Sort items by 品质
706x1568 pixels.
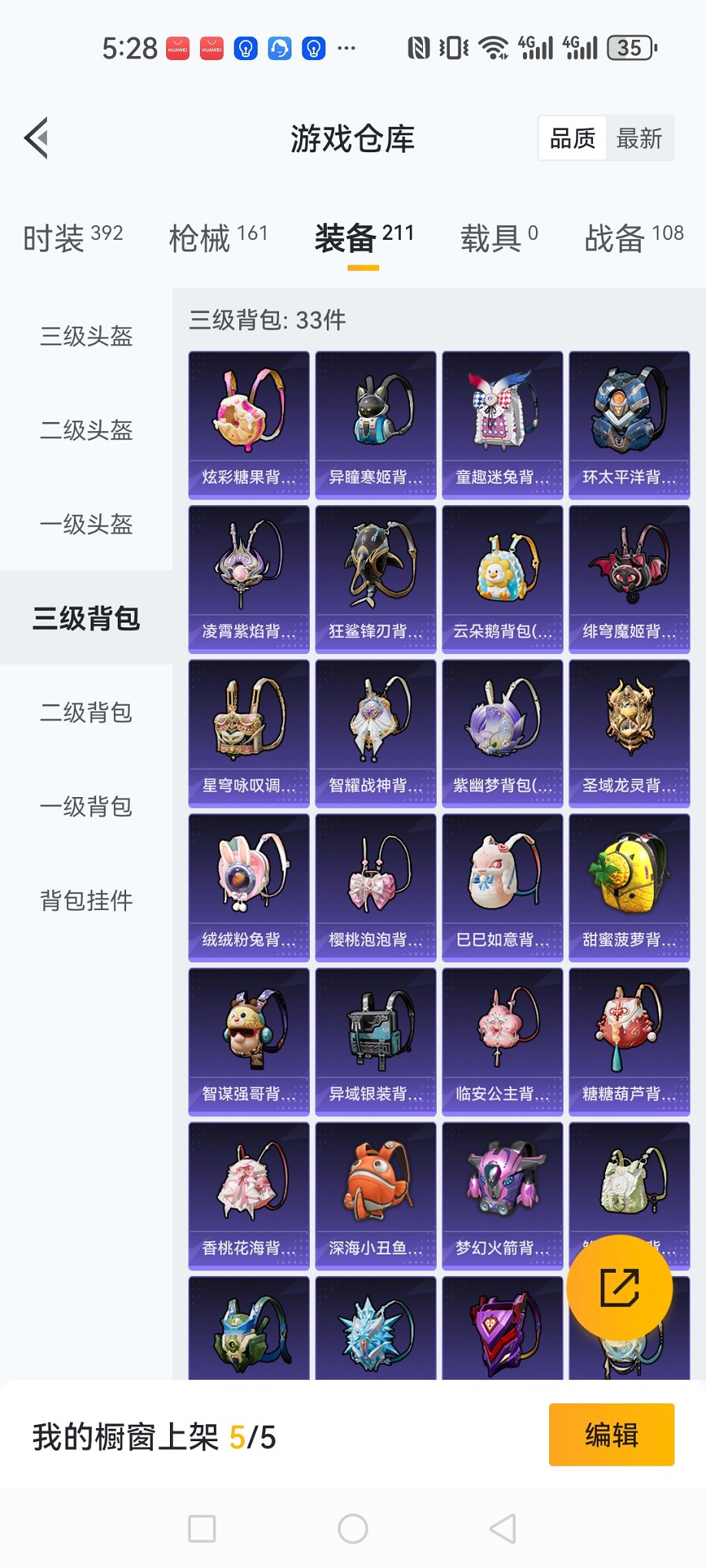(x=572, y=138)
